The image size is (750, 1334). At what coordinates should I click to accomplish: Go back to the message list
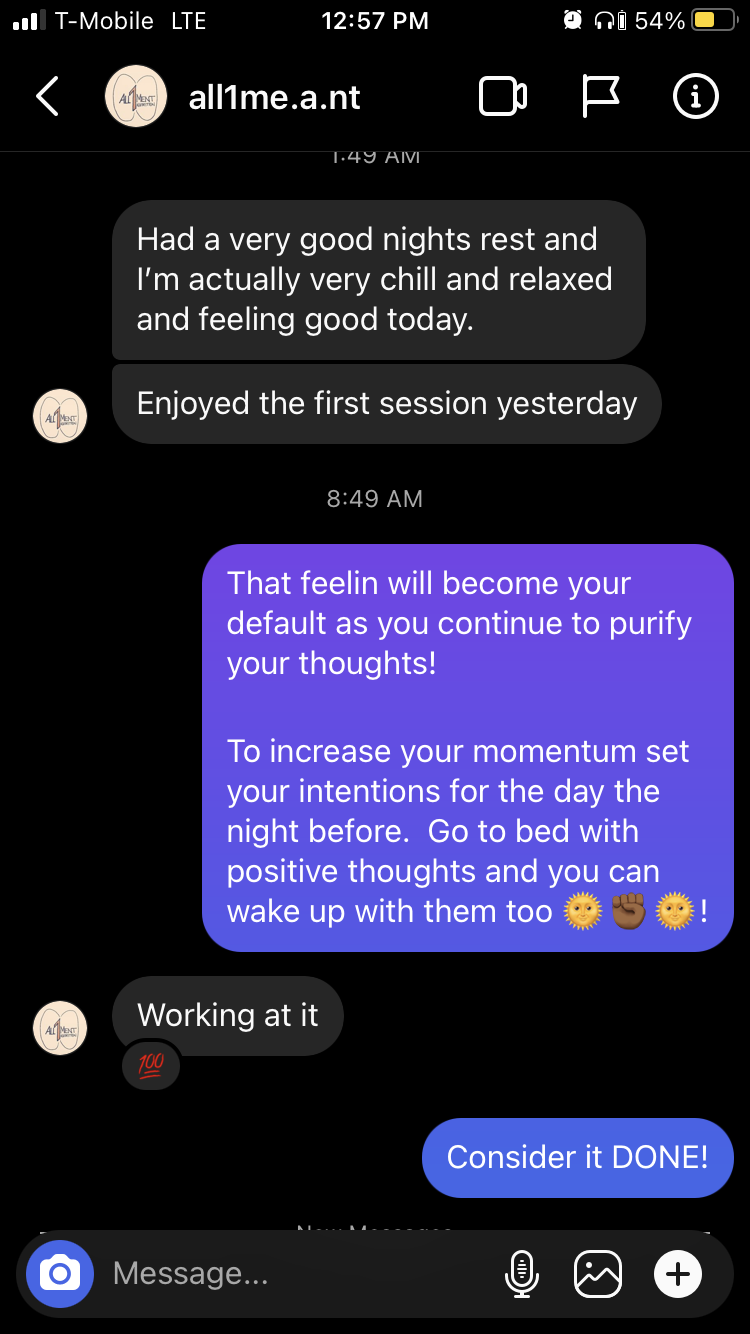47,97
